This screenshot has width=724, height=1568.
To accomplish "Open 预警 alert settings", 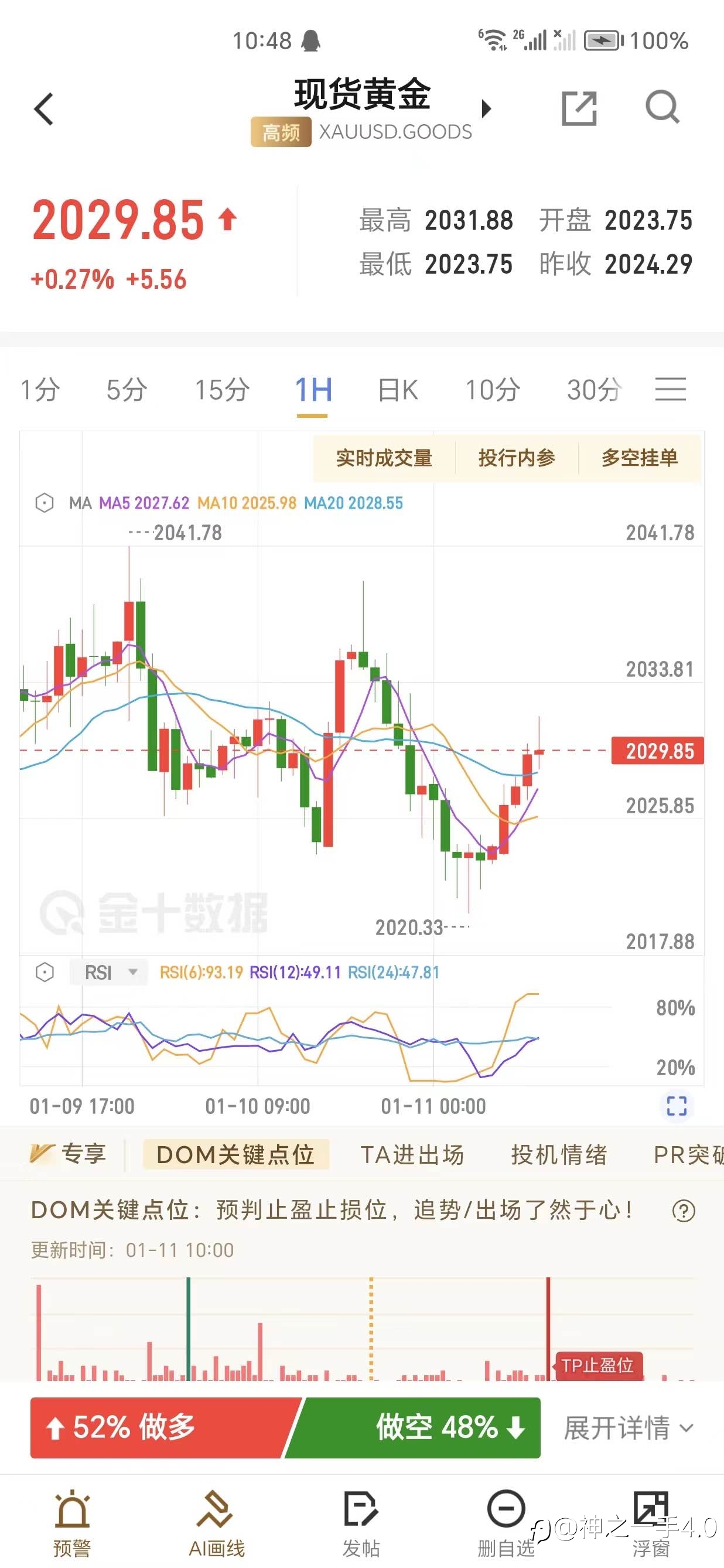I will [72, 1522].
